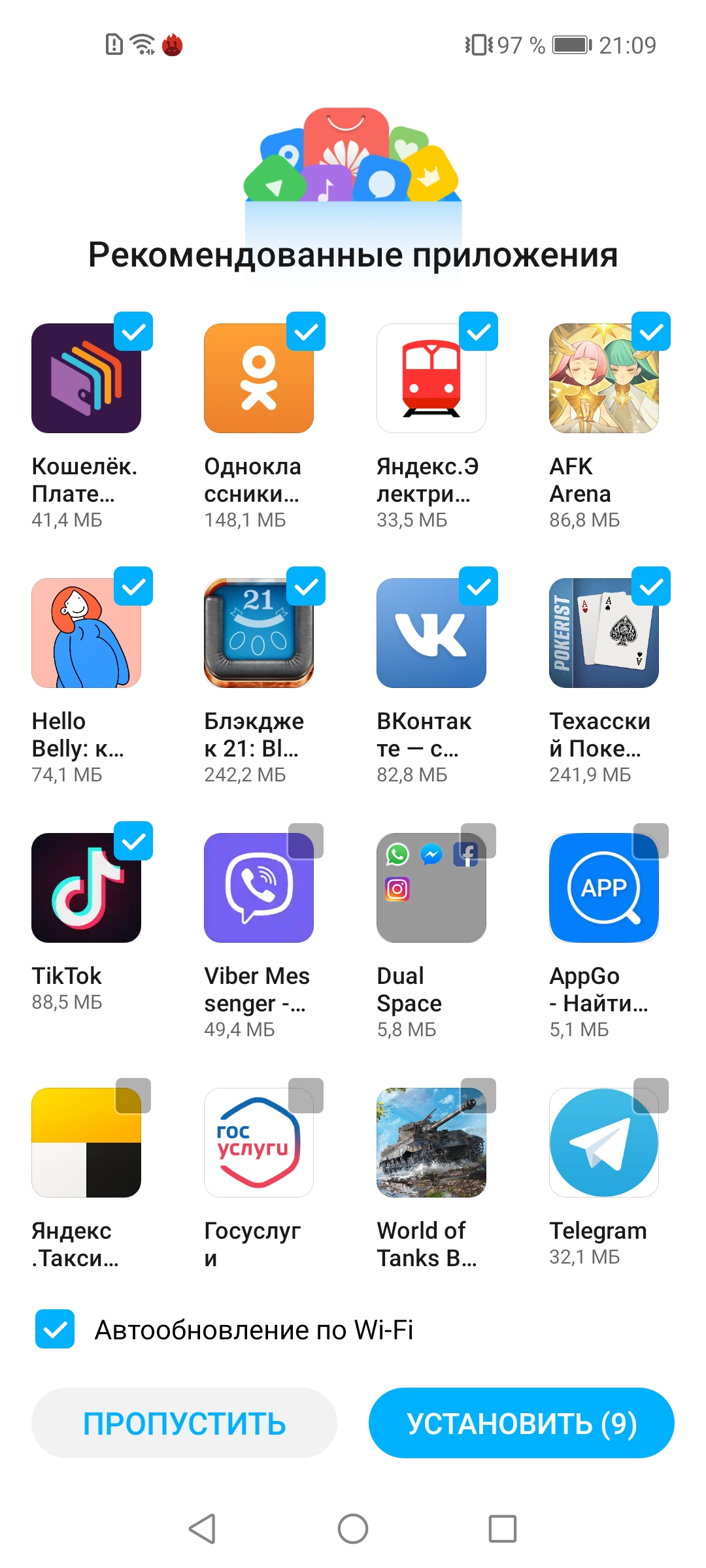Uncheck the Техасский Покер game
Viewport: 706px width, 1568px height.
(651, 587)
